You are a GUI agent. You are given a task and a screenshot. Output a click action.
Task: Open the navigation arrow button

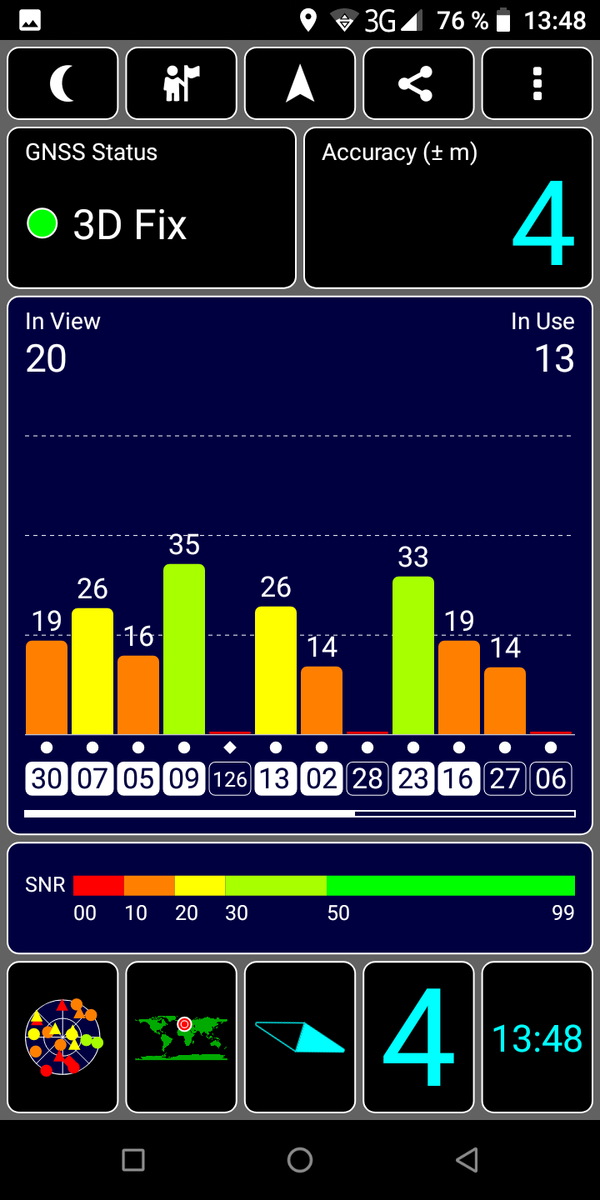pos(300,84)
